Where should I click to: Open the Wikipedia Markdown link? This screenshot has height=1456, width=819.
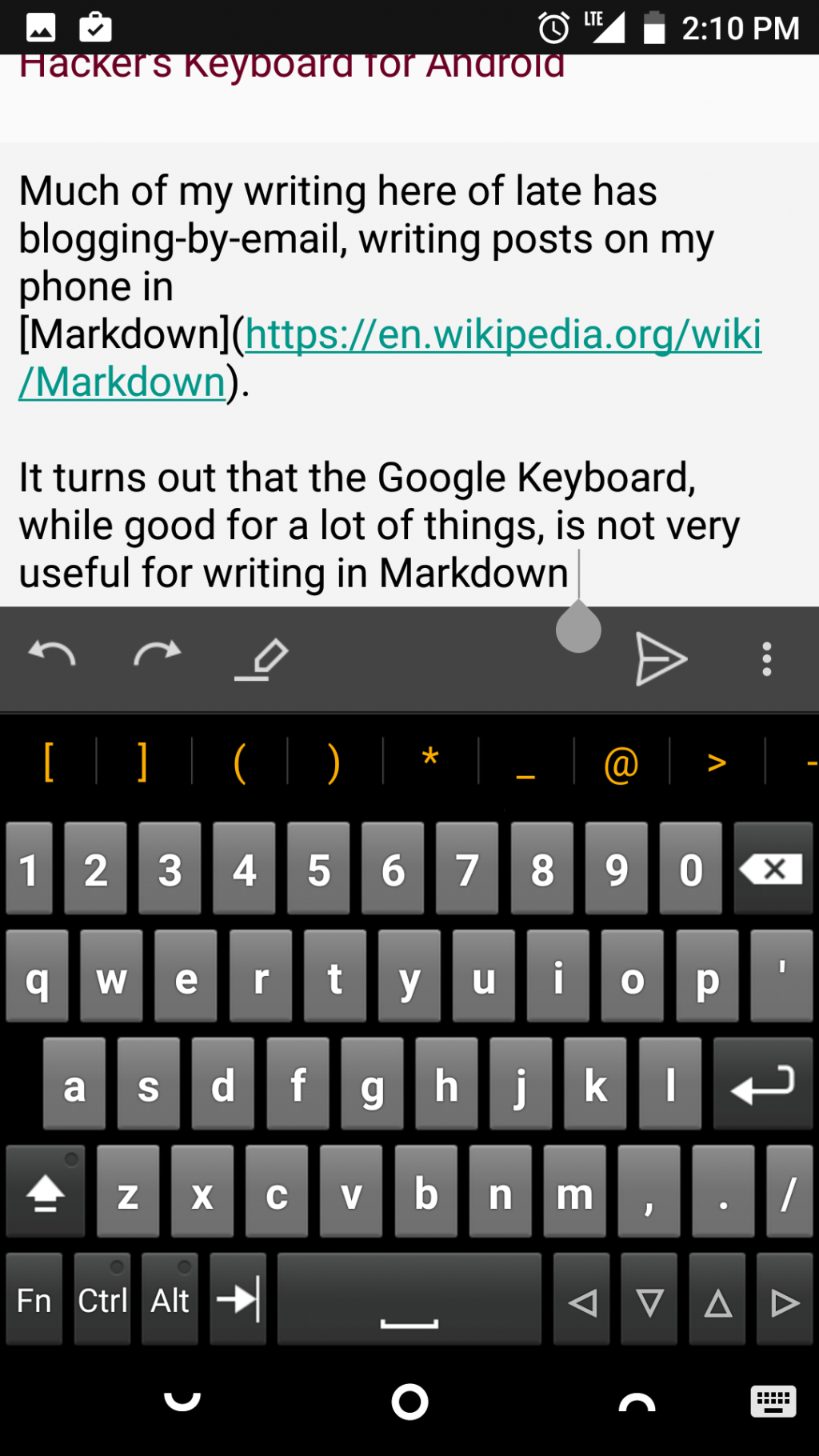[x=502, y=335]
